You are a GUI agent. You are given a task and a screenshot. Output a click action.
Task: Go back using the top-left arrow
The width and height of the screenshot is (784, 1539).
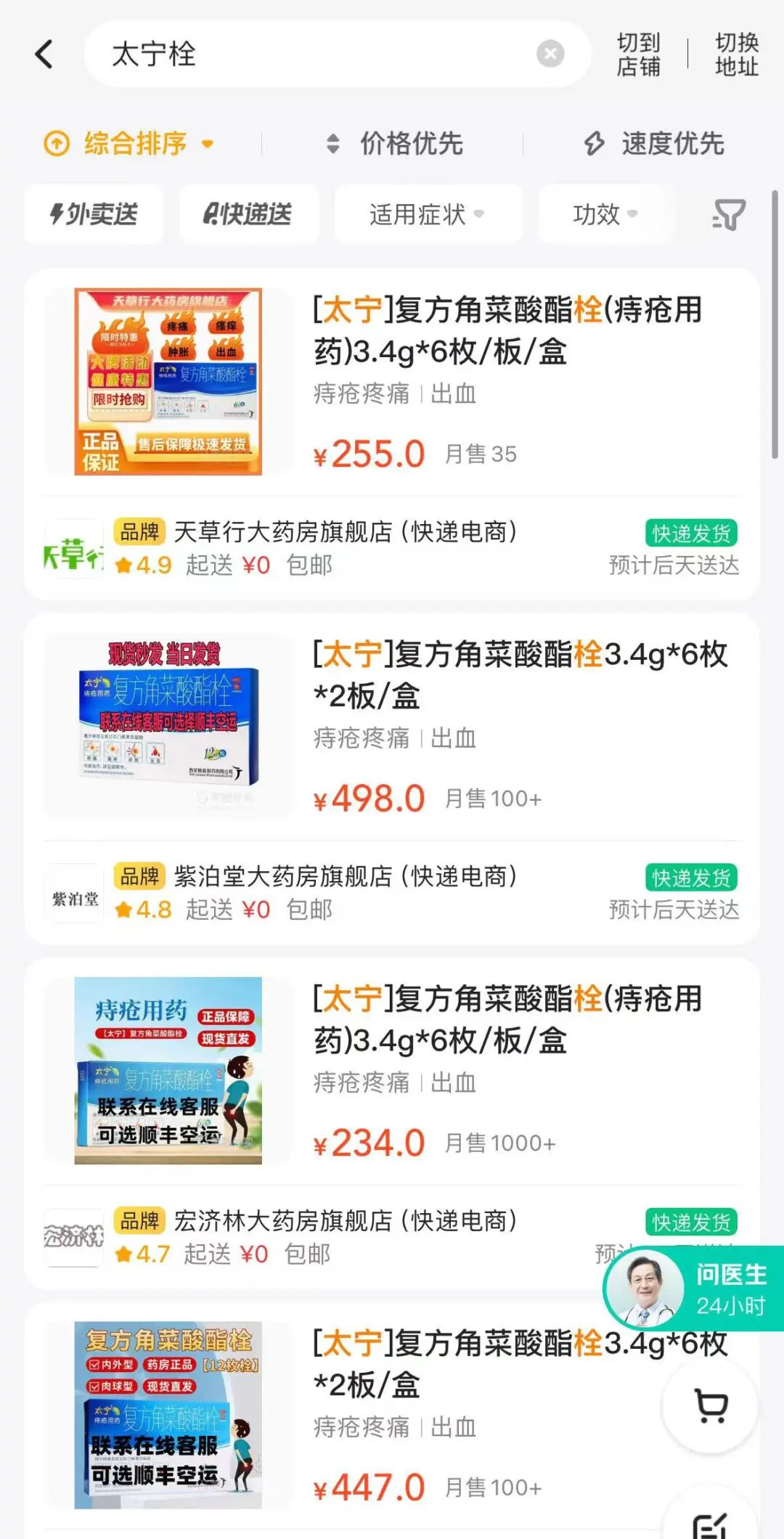click(x=44, y=54)
